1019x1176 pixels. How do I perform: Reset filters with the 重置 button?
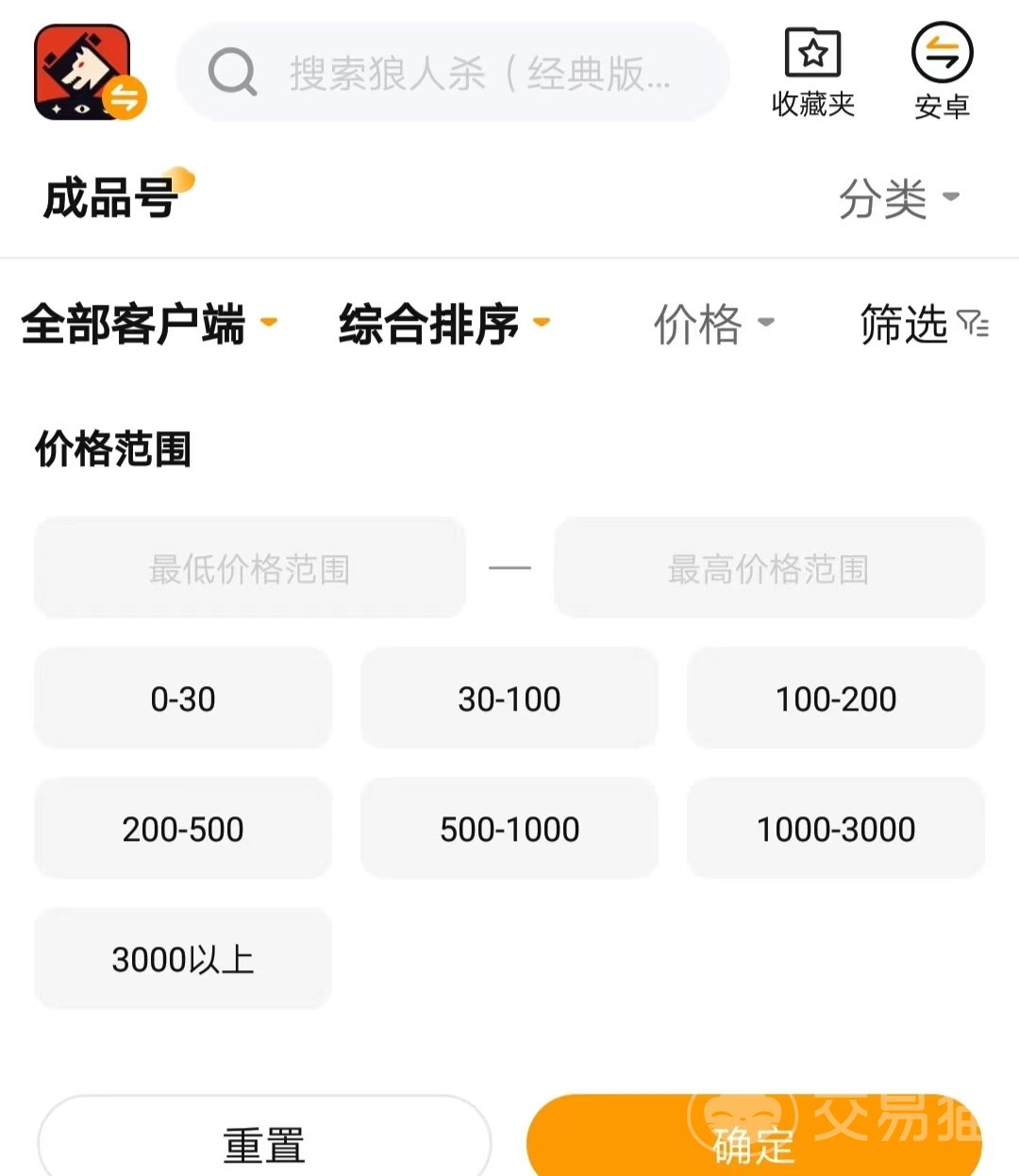coord(264,1142)
